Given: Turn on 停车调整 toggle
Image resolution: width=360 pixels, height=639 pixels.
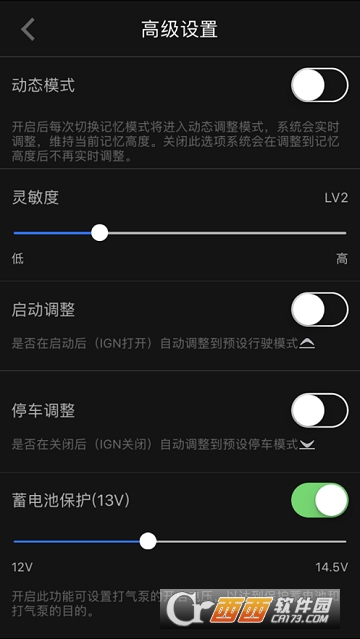Looking at the screenshot, I should (320, 410).
